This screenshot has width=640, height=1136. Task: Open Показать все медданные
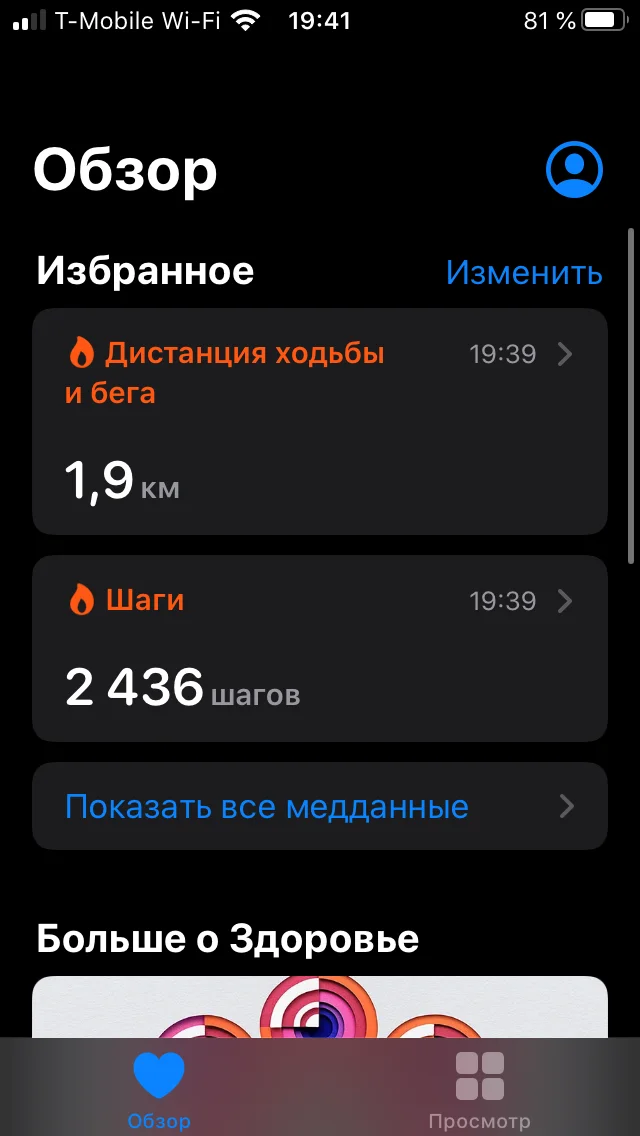(x=319, y=806)
